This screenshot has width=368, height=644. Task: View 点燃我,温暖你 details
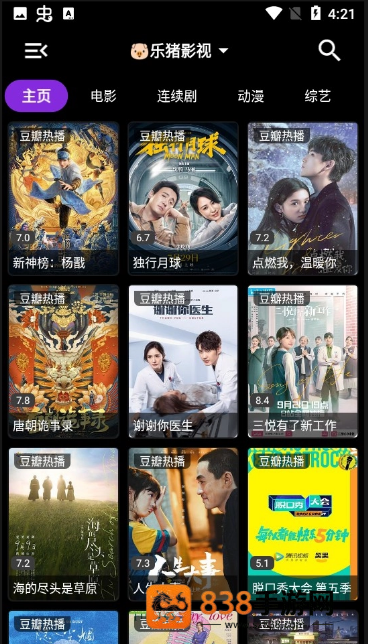click(303, 198)
